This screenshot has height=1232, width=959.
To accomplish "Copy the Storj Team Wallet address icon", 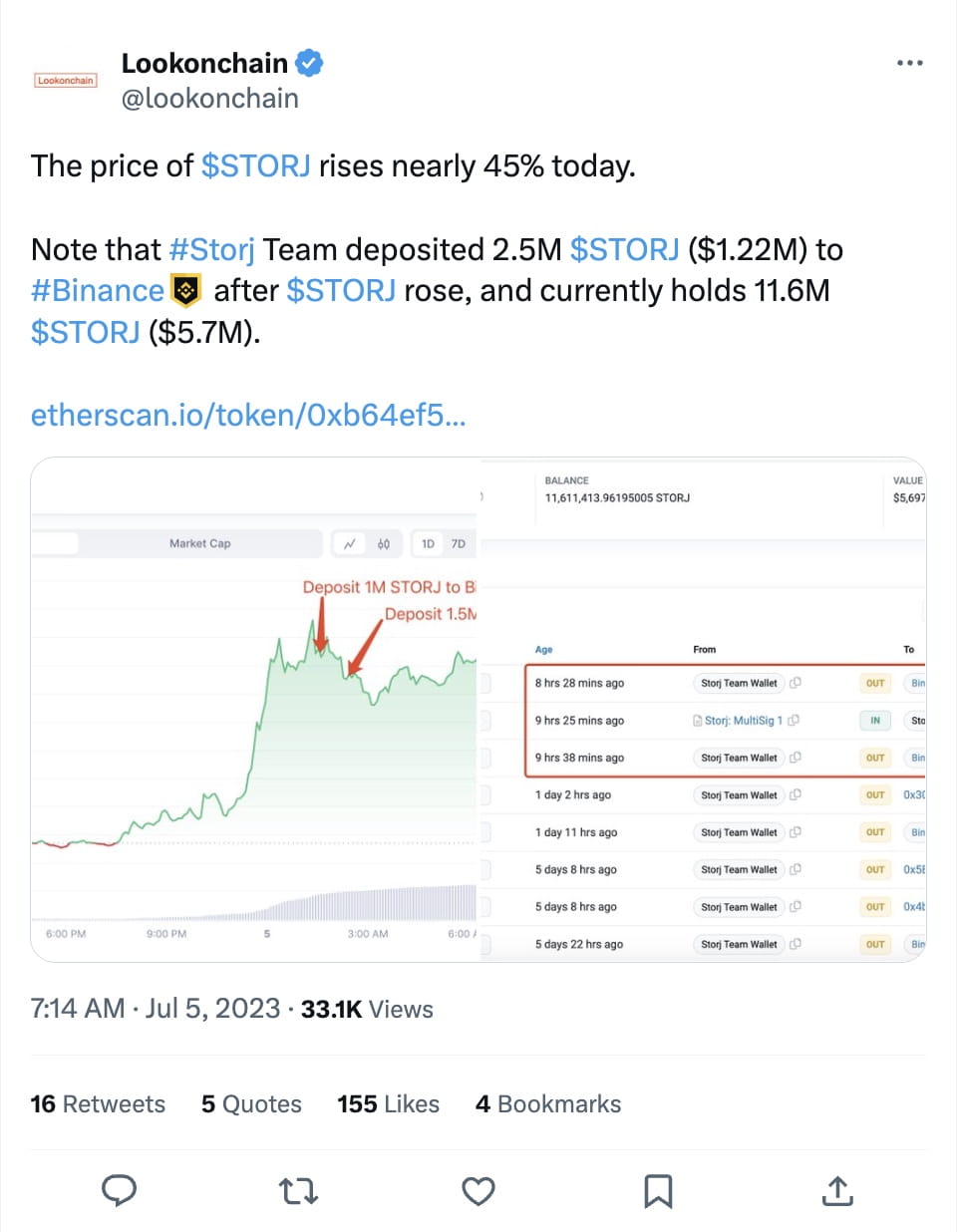I will 795,684.
